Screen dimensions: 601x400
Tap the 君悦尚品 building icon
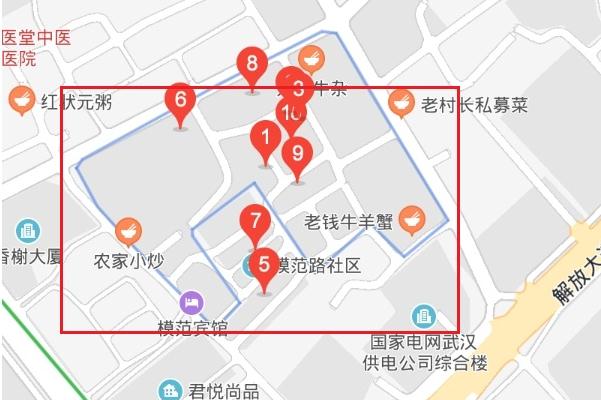tap(171, 390)
